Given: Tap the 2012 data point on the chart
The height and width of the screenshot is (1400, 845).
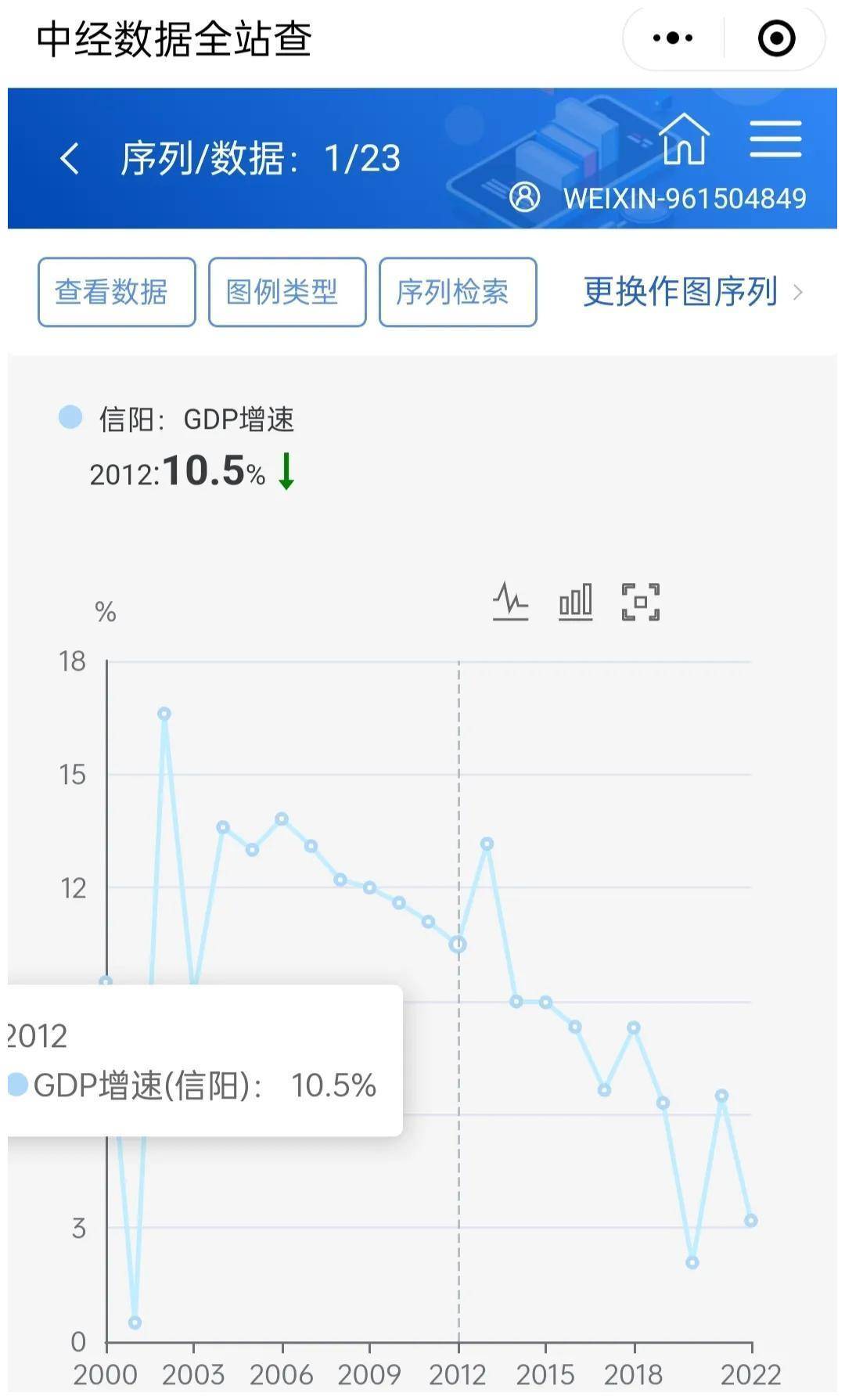Looking at the screenshot, I should coord(458,945).
